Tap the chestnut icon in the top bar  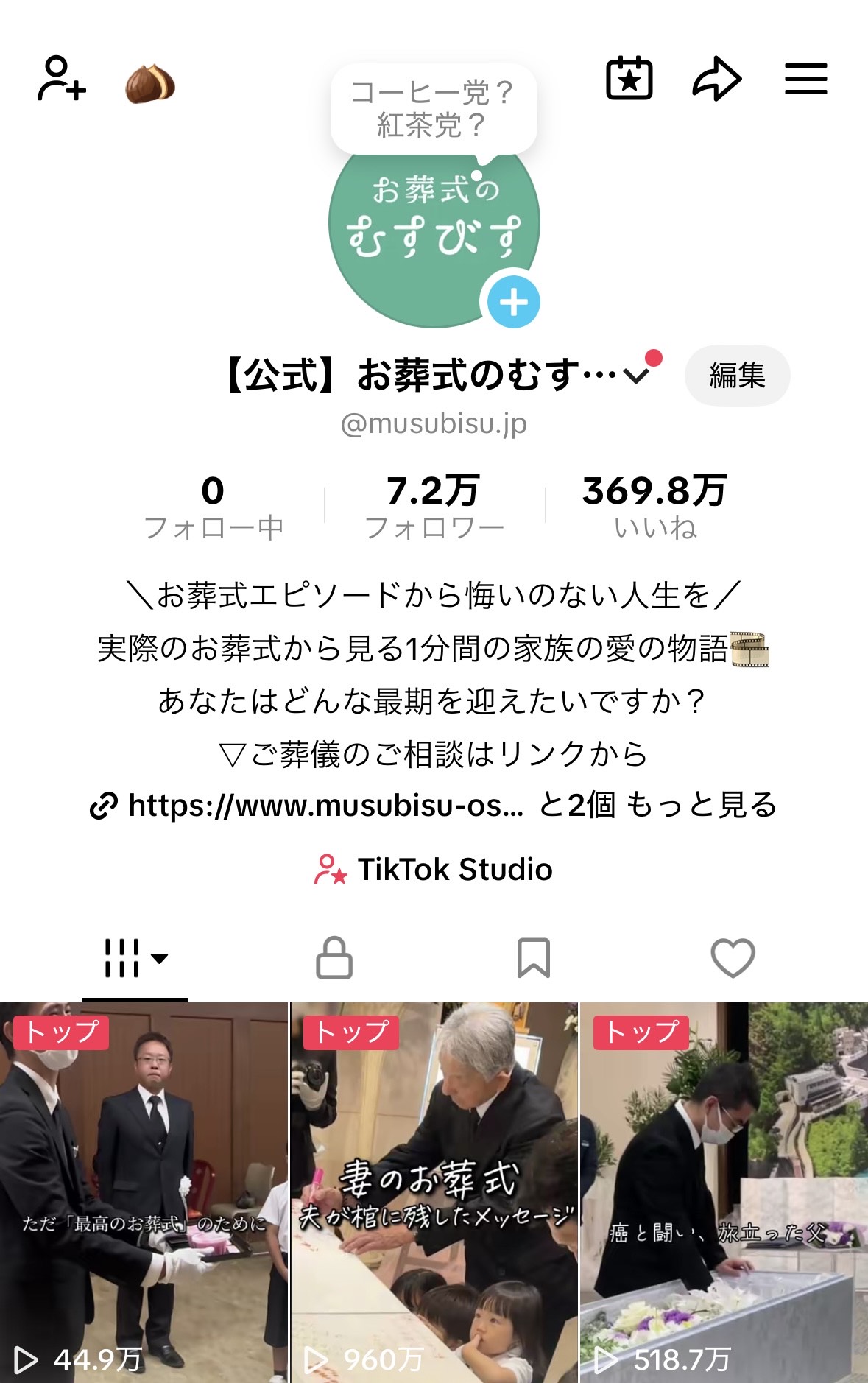click(150, 83)
